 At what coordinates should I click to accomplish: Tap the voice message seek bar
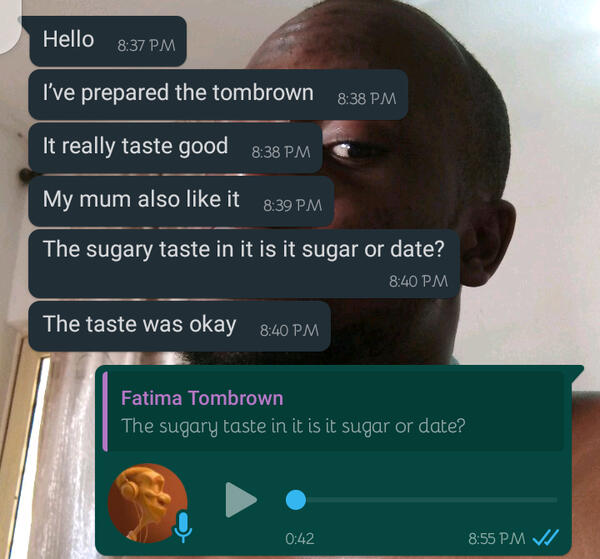pos(425,500)
